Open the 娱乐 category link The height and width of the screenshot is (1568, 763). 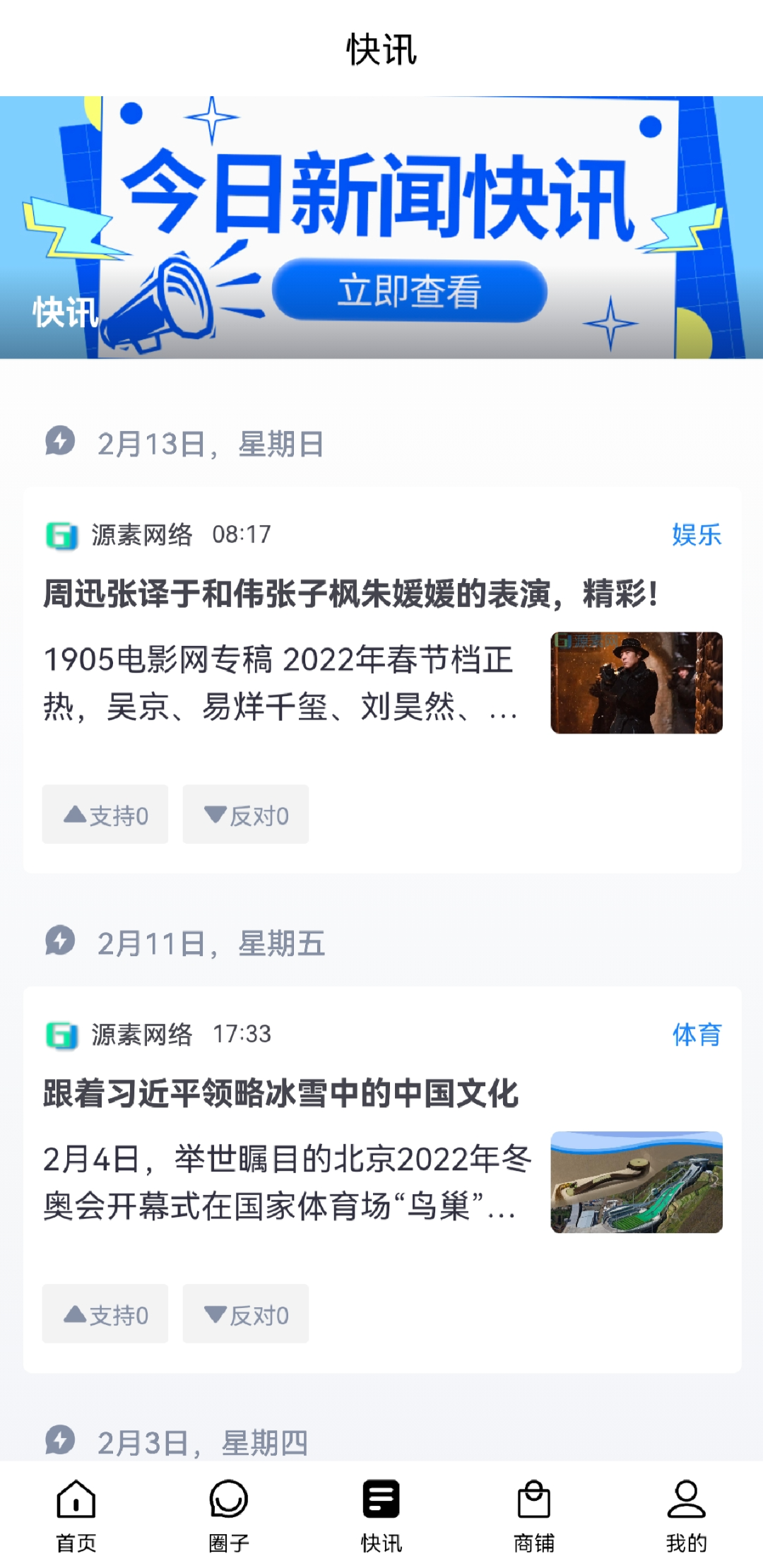(x=697, y=536)
